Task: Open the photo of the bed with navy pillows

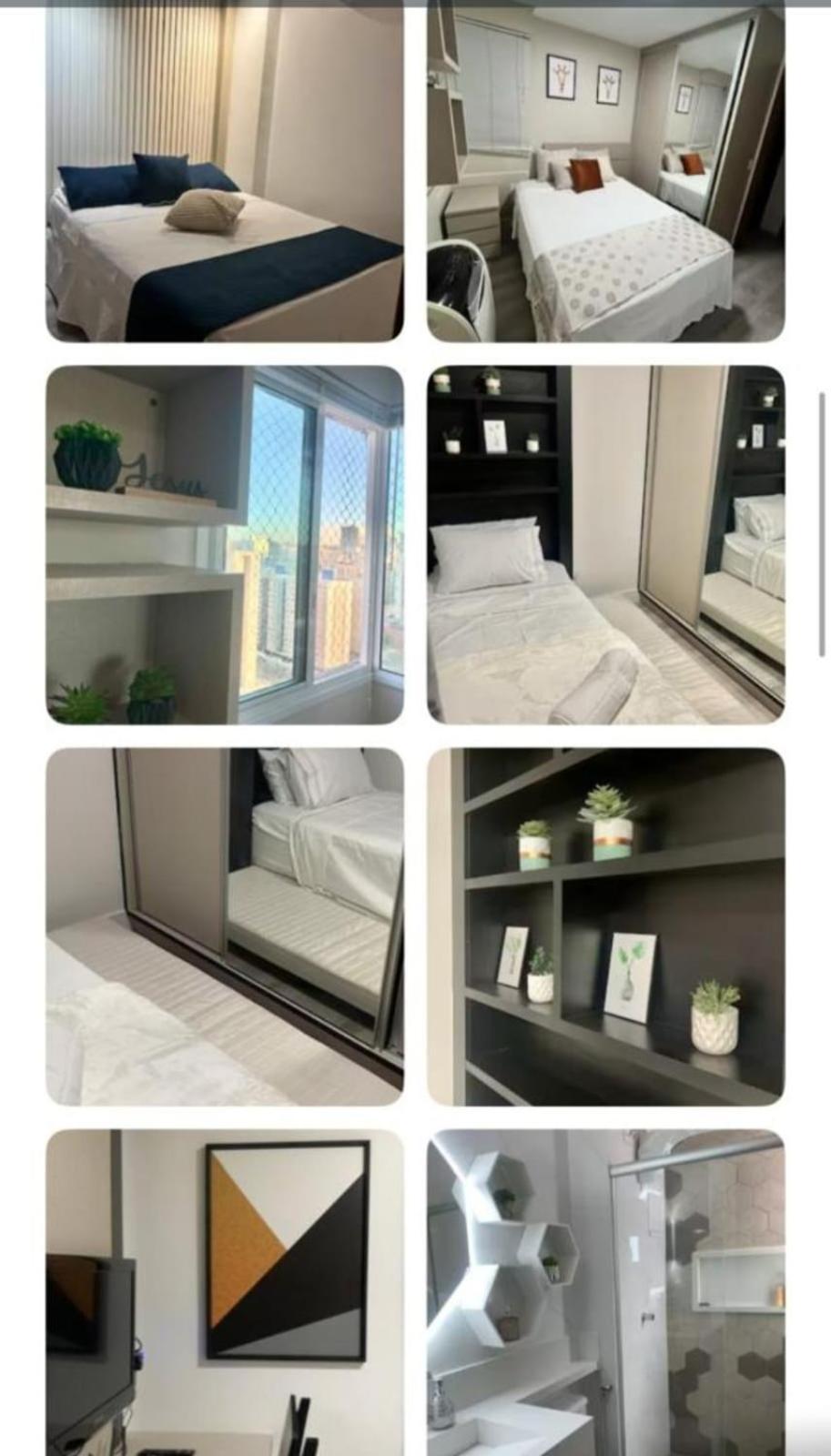Action: 225,173
